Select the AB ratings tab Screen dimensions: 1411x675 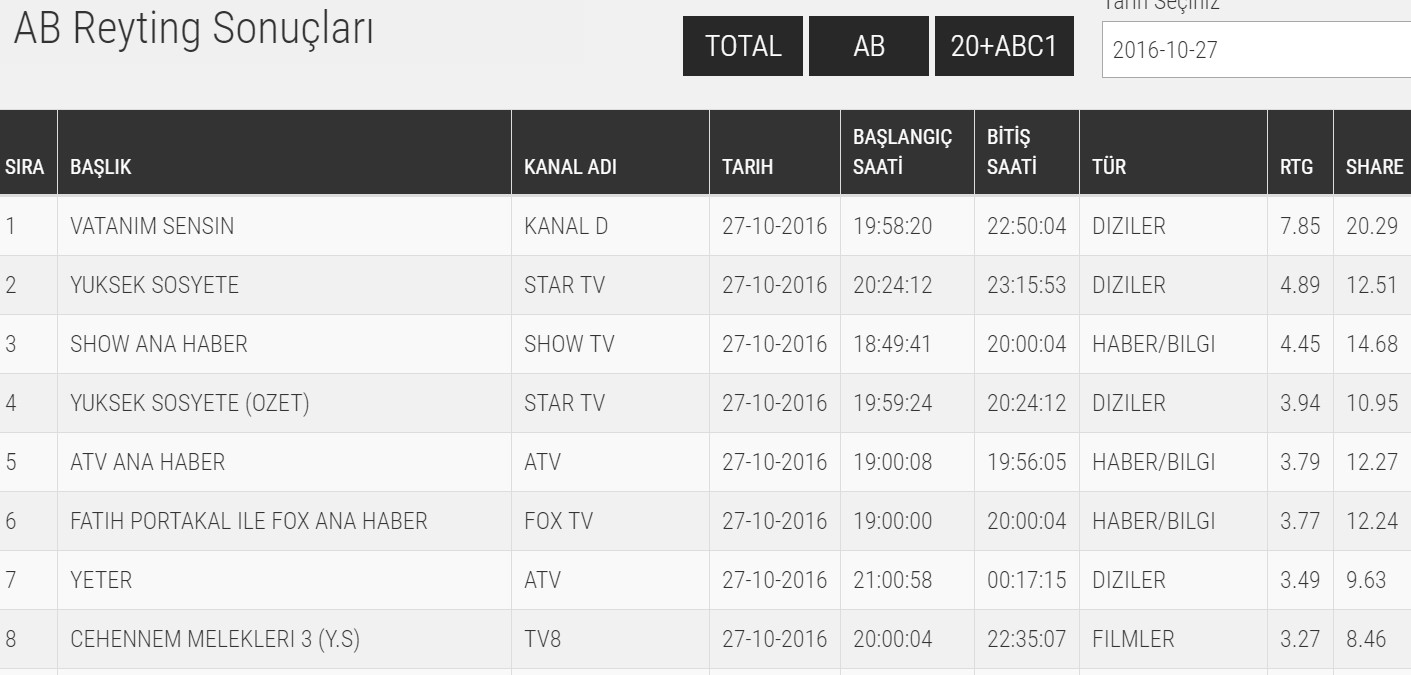868,46
